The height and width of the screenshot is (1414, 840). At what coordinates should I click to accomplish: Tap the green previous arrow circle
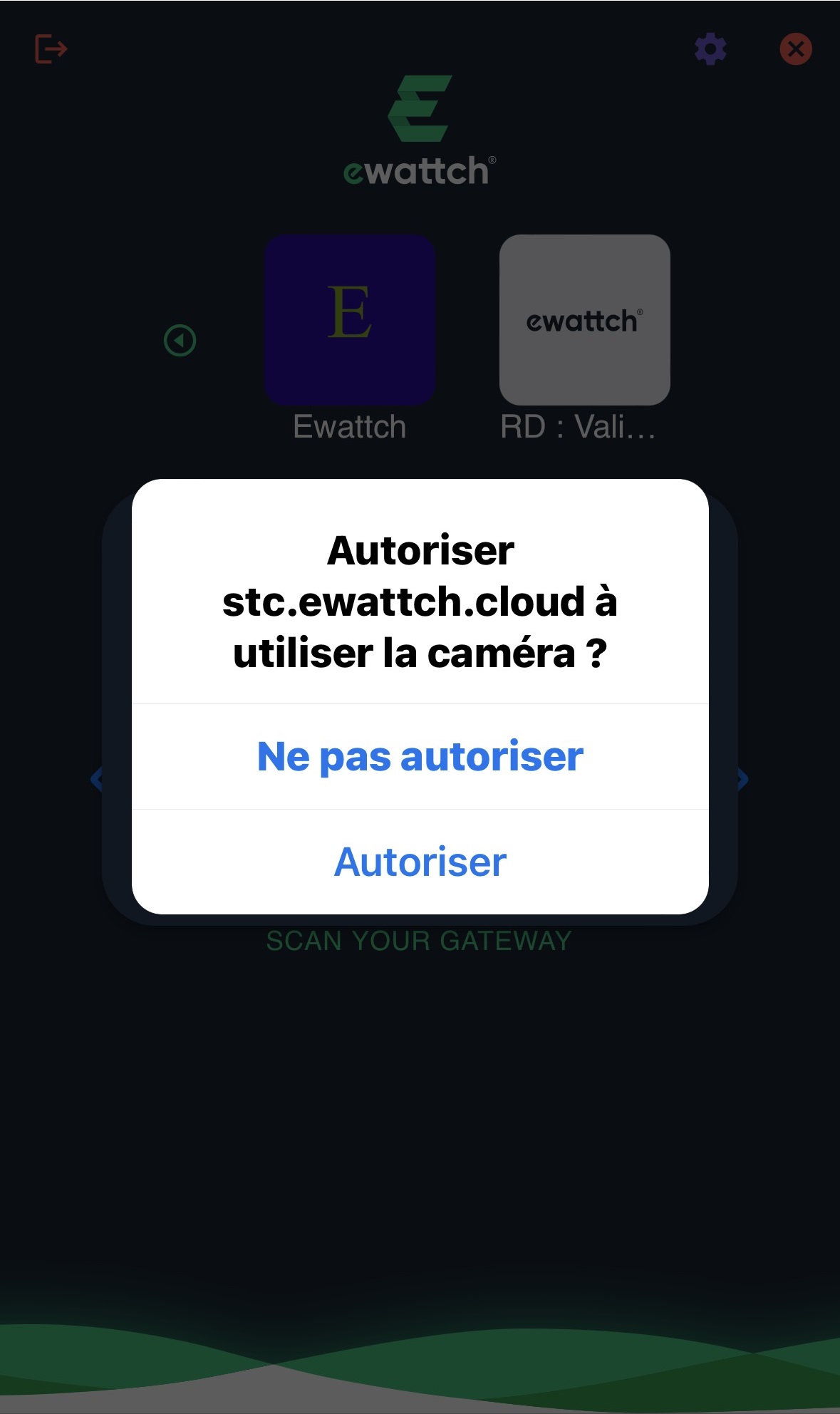point(180,341)
